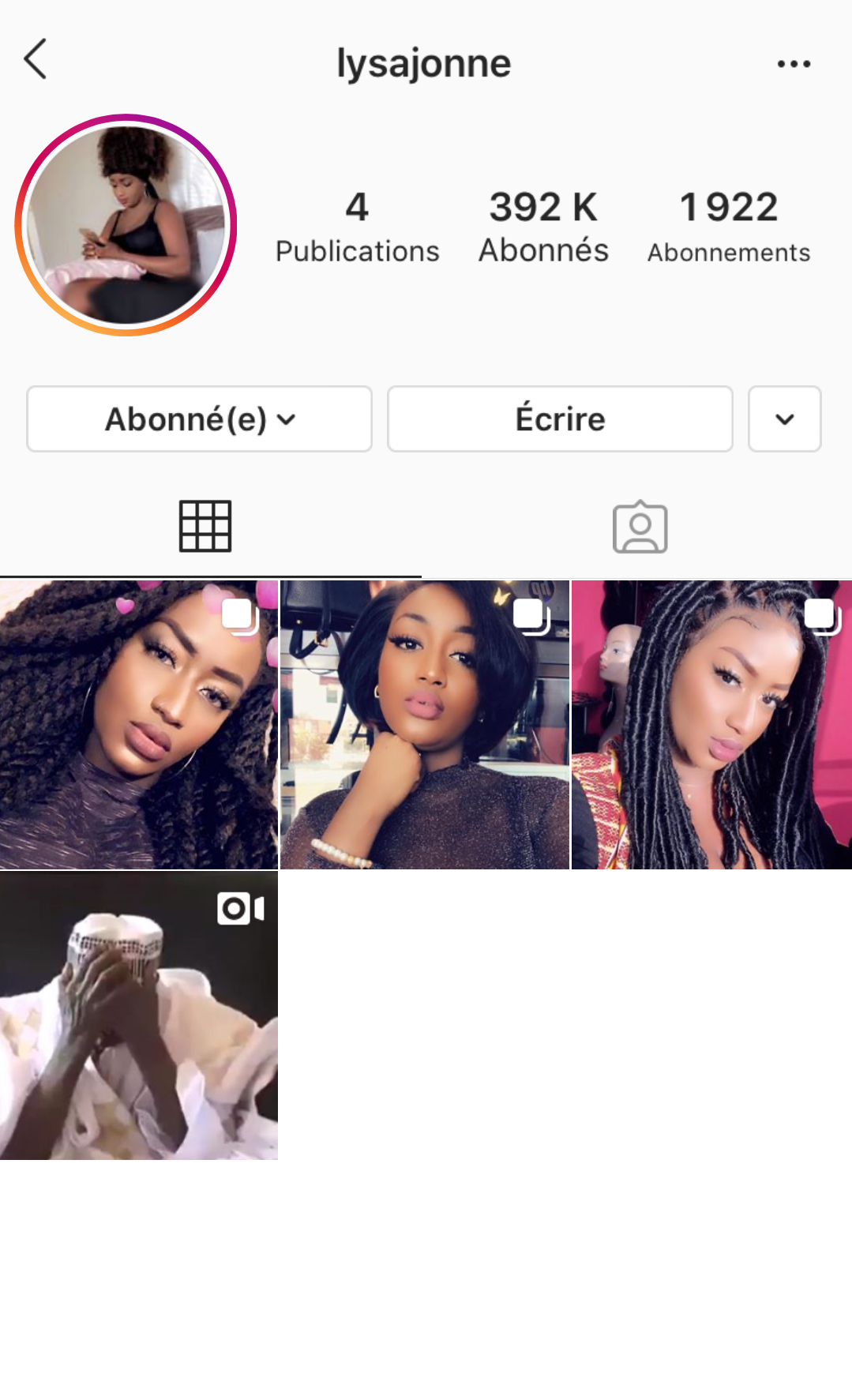Go back with the top-left arrow

36,60
